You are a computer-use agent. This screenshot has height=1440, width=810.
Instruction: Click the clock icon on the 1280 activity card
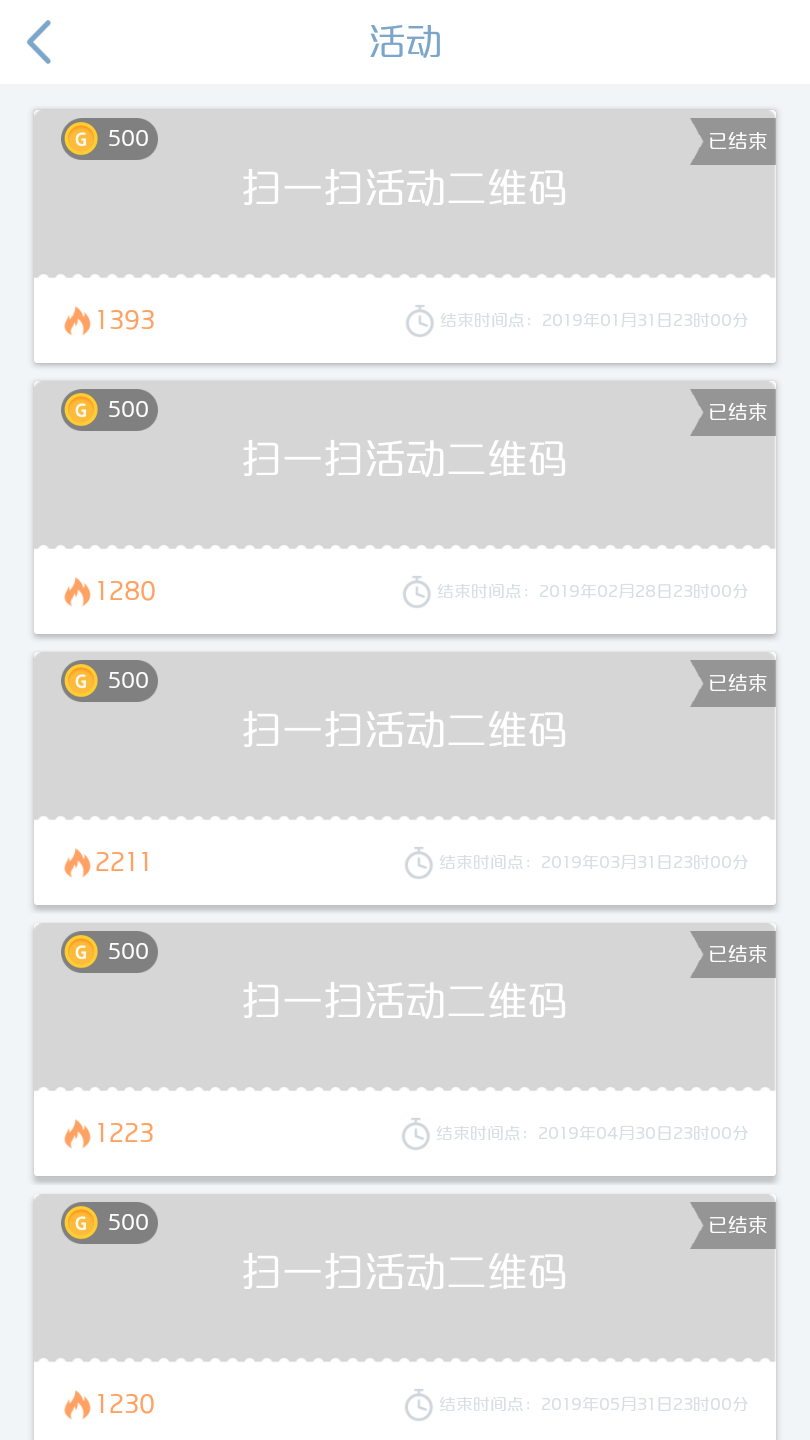(x=419, y=592)
